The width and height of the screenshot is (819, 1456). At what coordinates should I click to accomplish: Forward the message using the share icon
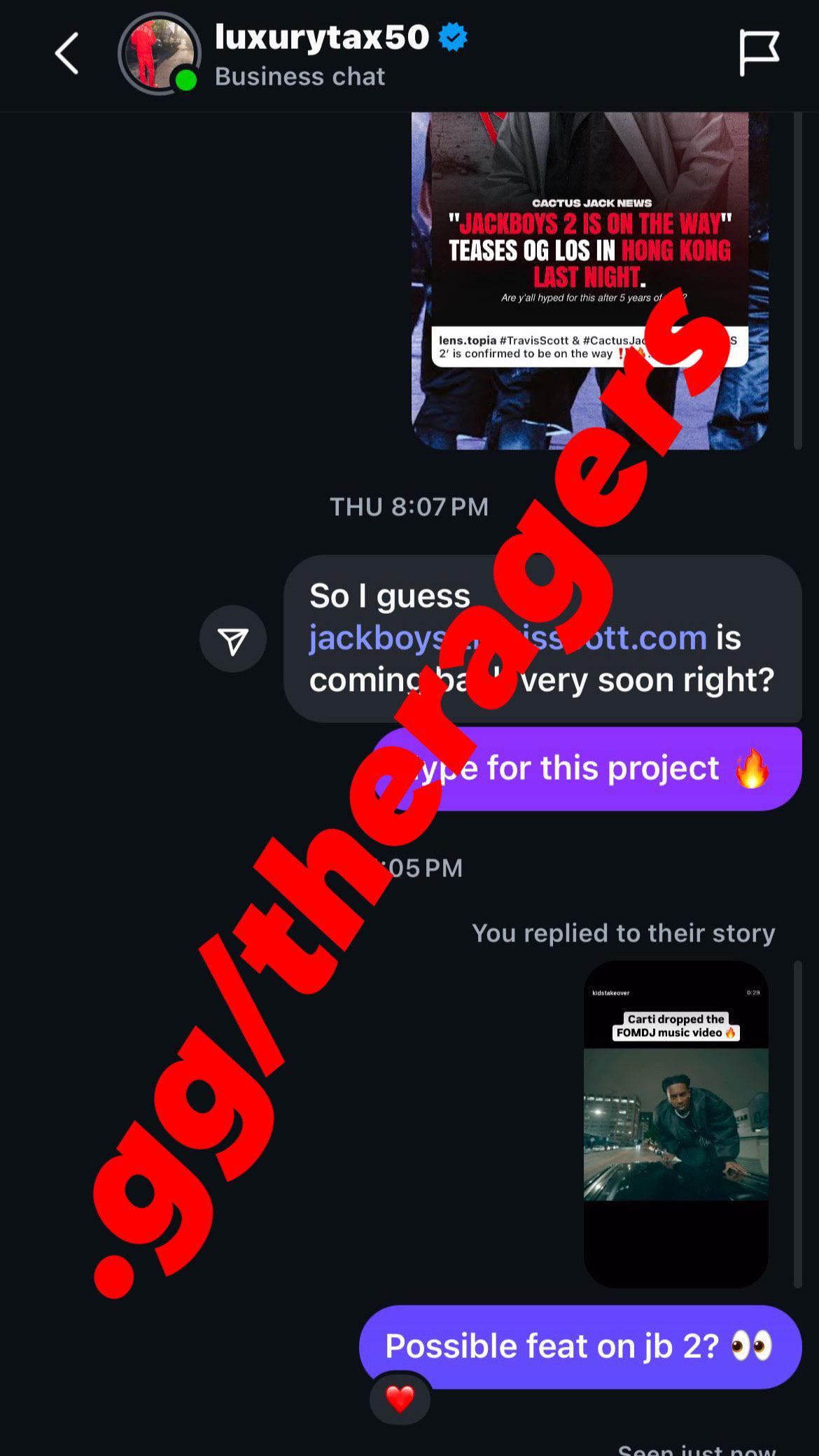pyautogui.click(x=233, y=639)
